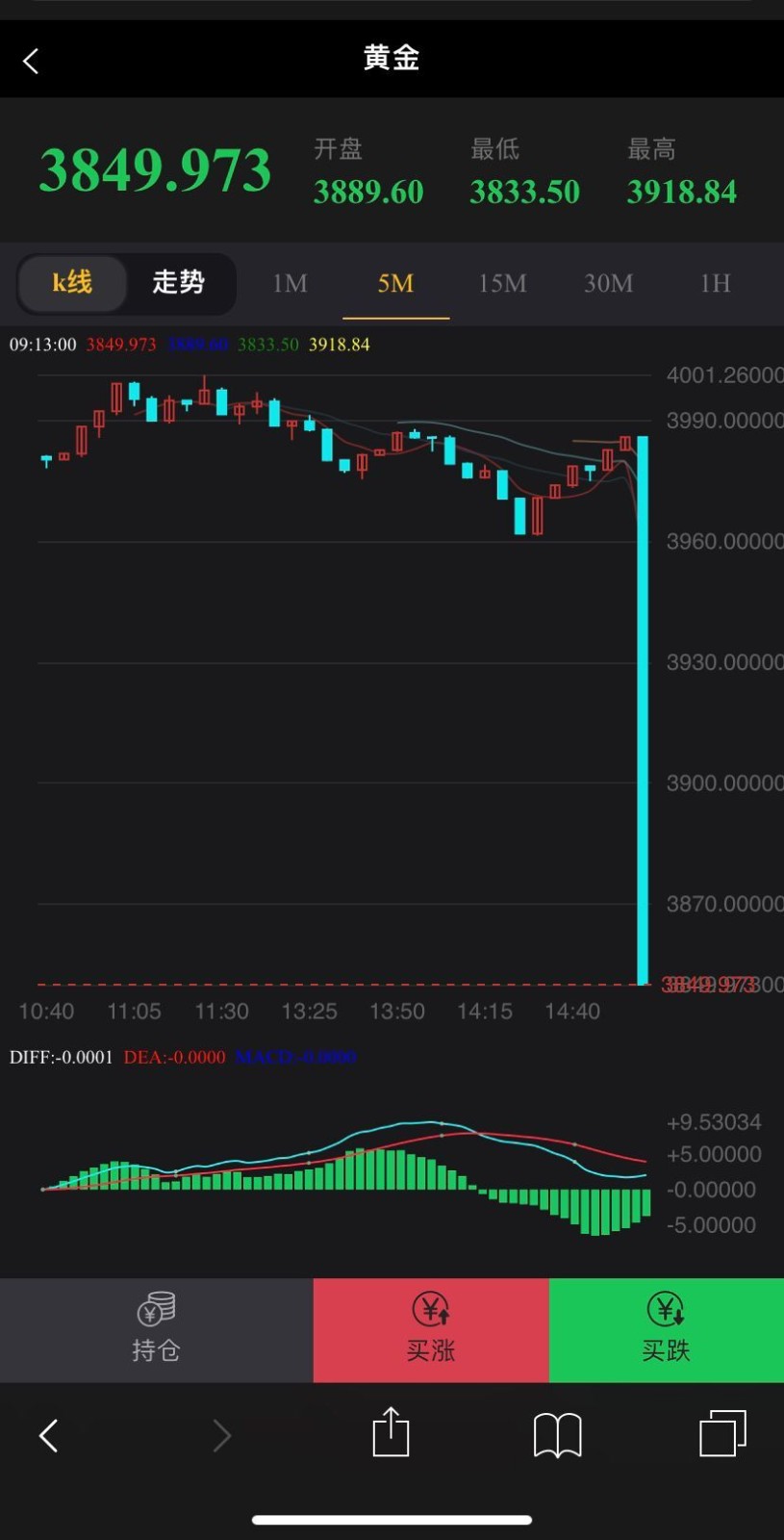Viewport: 784px width, 1540px height.
Task: Switch to the k线 chart view
Action: coord(72,283)
